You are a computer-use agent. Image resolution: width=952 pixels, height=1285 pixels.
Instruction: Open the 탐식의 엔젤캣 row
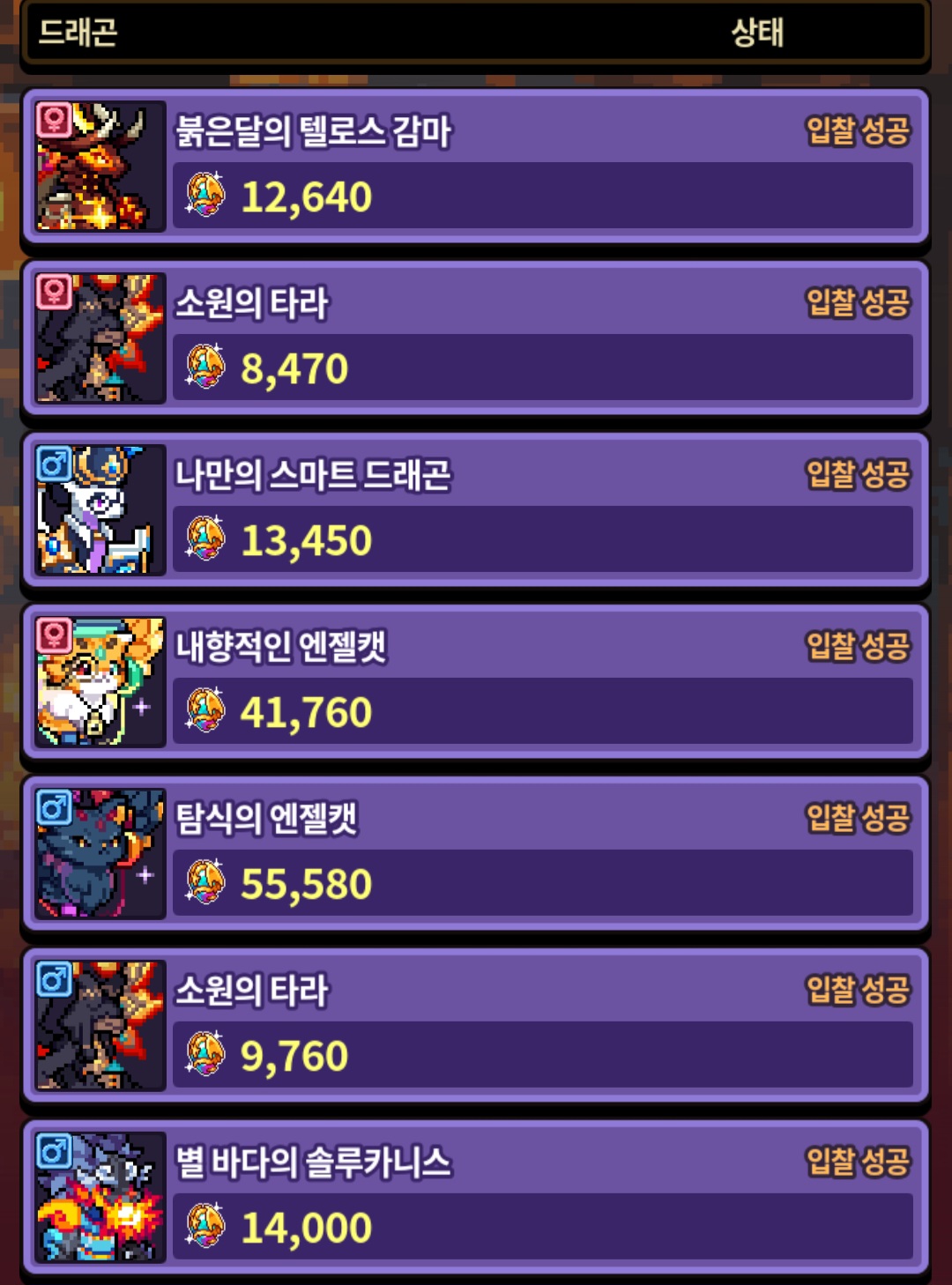[476, 853]
